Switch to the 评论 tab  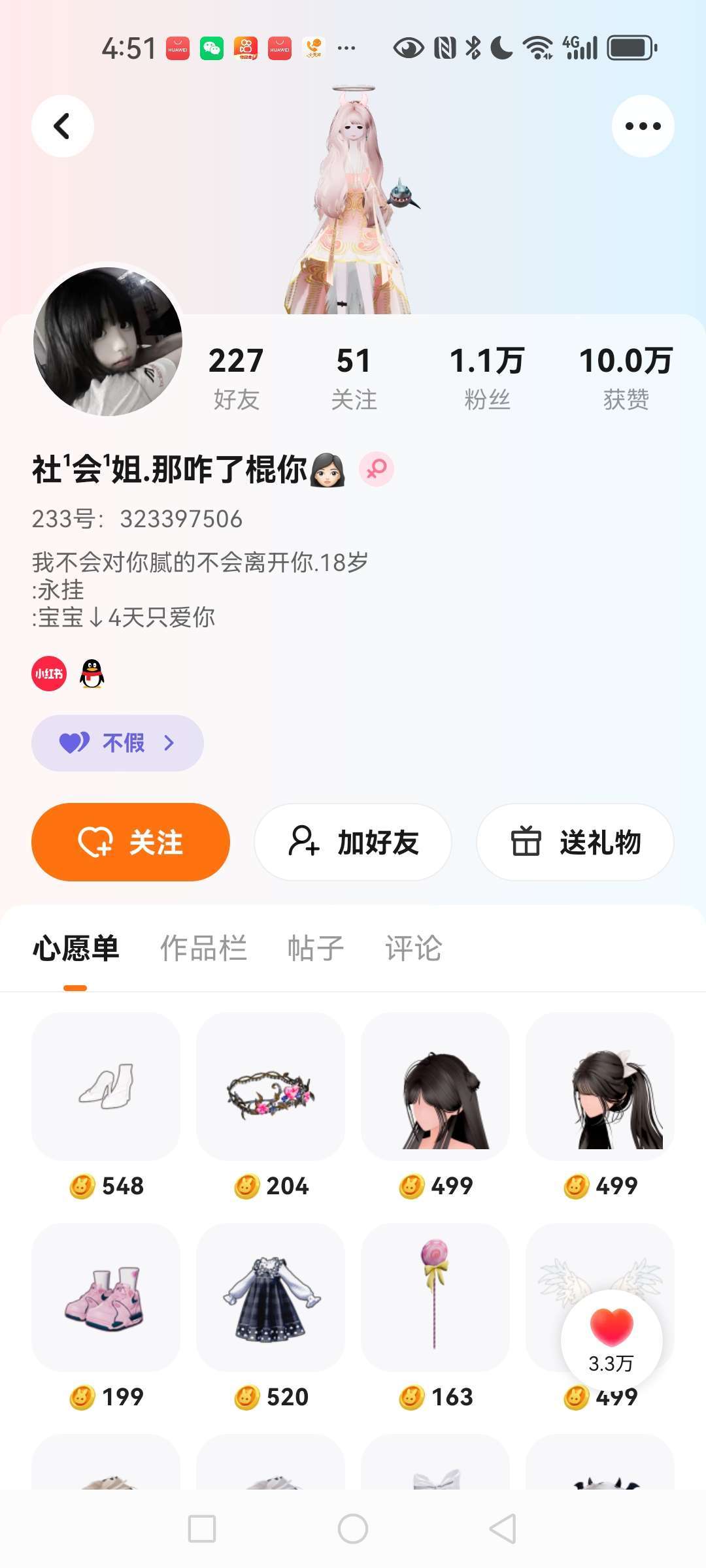(413, 948)
